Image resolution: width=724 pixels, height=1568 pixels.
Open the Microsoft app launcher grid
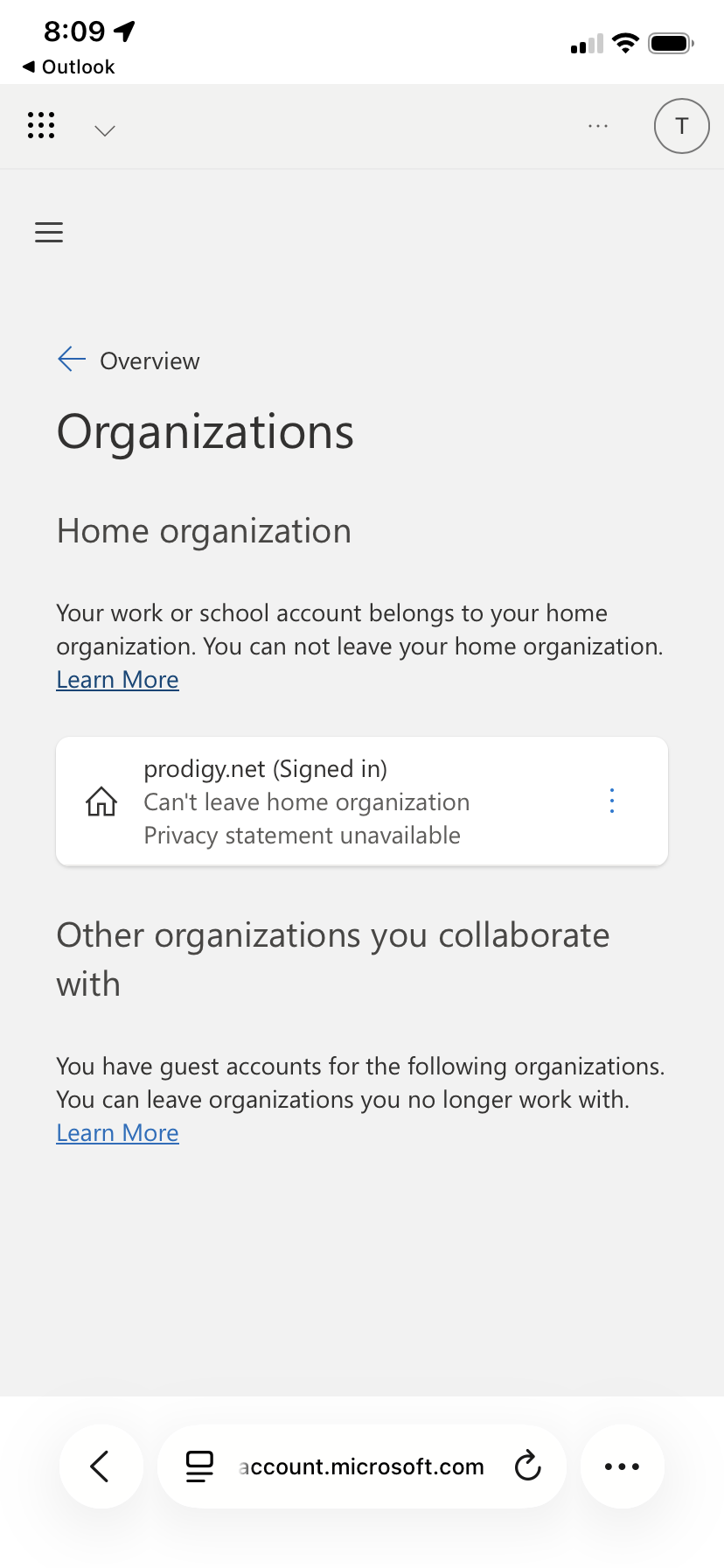click(41, 126)
